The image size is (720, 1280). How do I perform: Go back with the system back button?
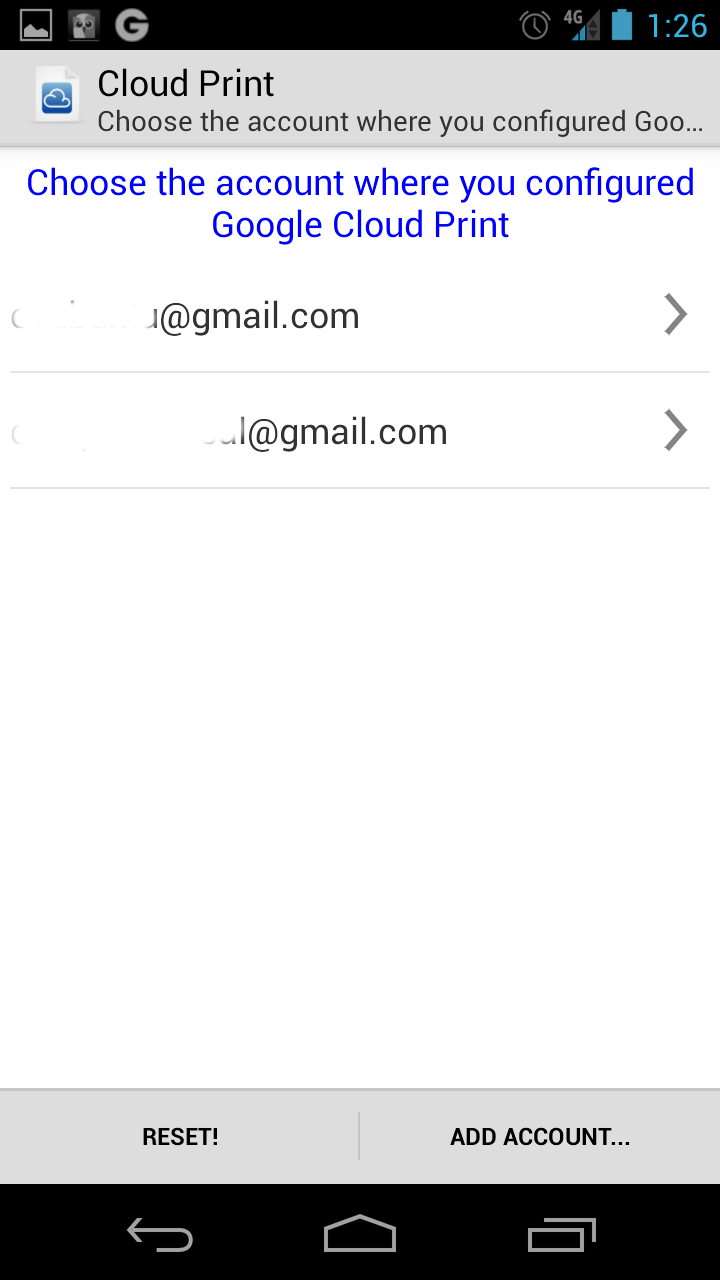pyautogui.click(x=160, y=1235)
